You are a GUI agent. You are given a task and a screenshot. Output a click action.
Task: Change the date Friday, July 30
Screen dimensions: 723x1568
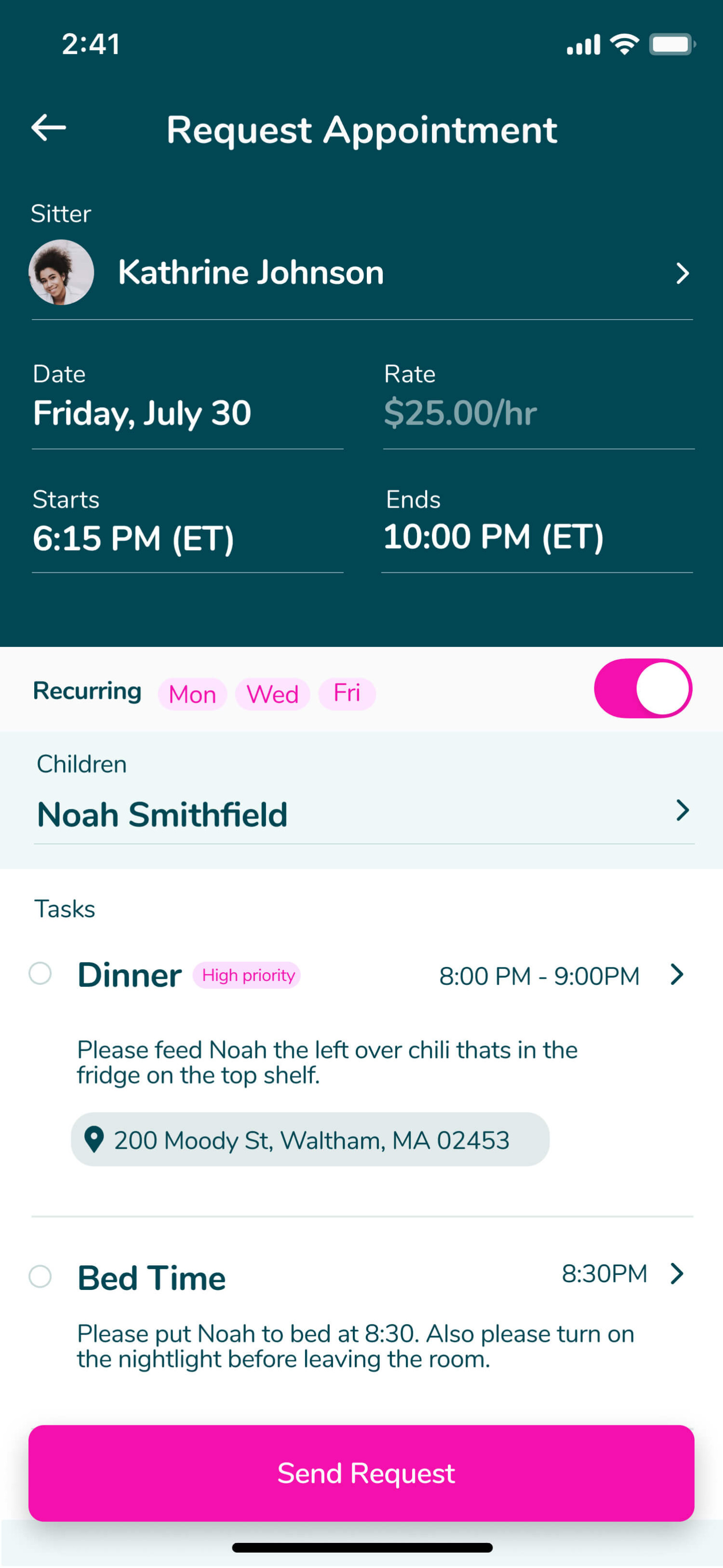pyautogui.click(x=142, y=413)
